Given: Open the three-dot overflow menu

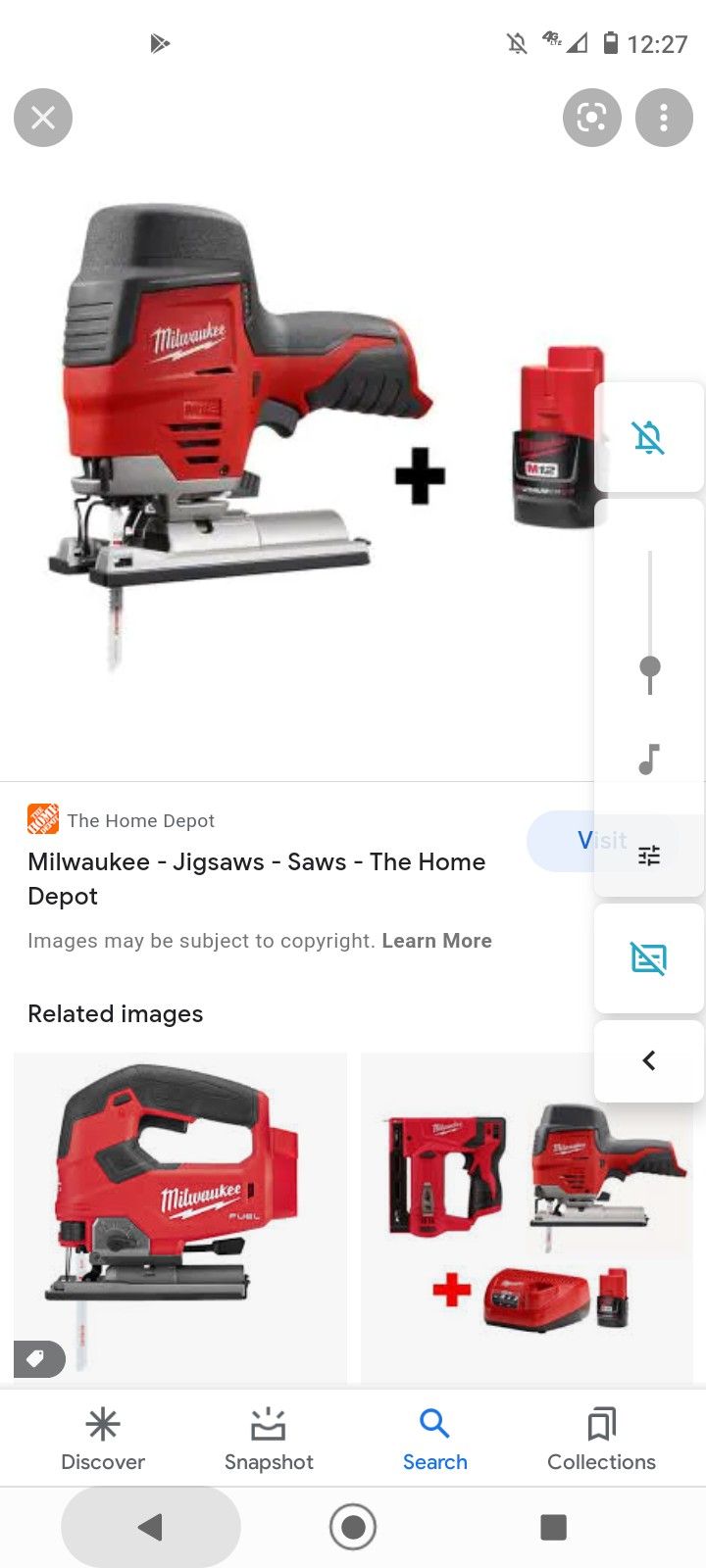Looking at the screenshot, I should (664, 118).
